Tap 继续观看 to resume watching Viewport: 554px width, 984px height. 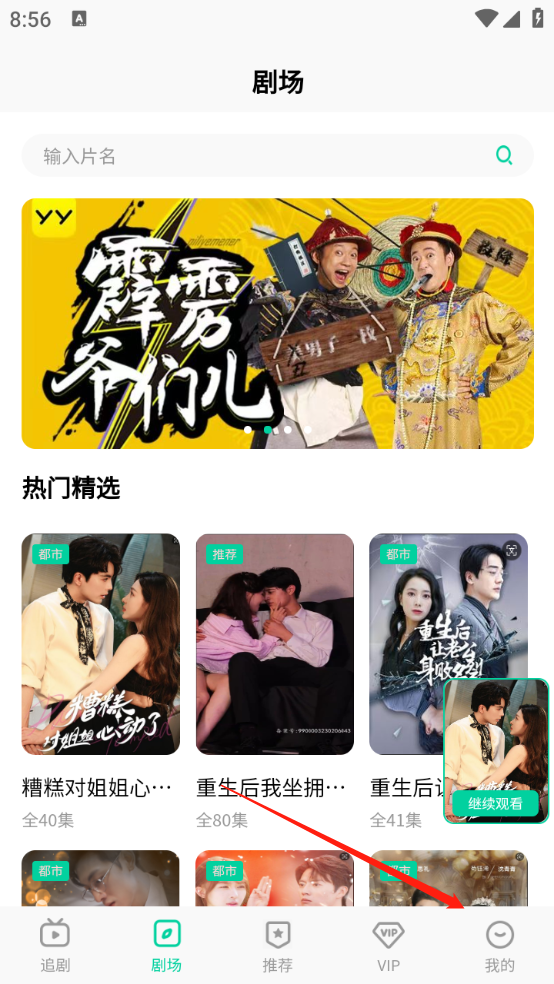point(496,803)
